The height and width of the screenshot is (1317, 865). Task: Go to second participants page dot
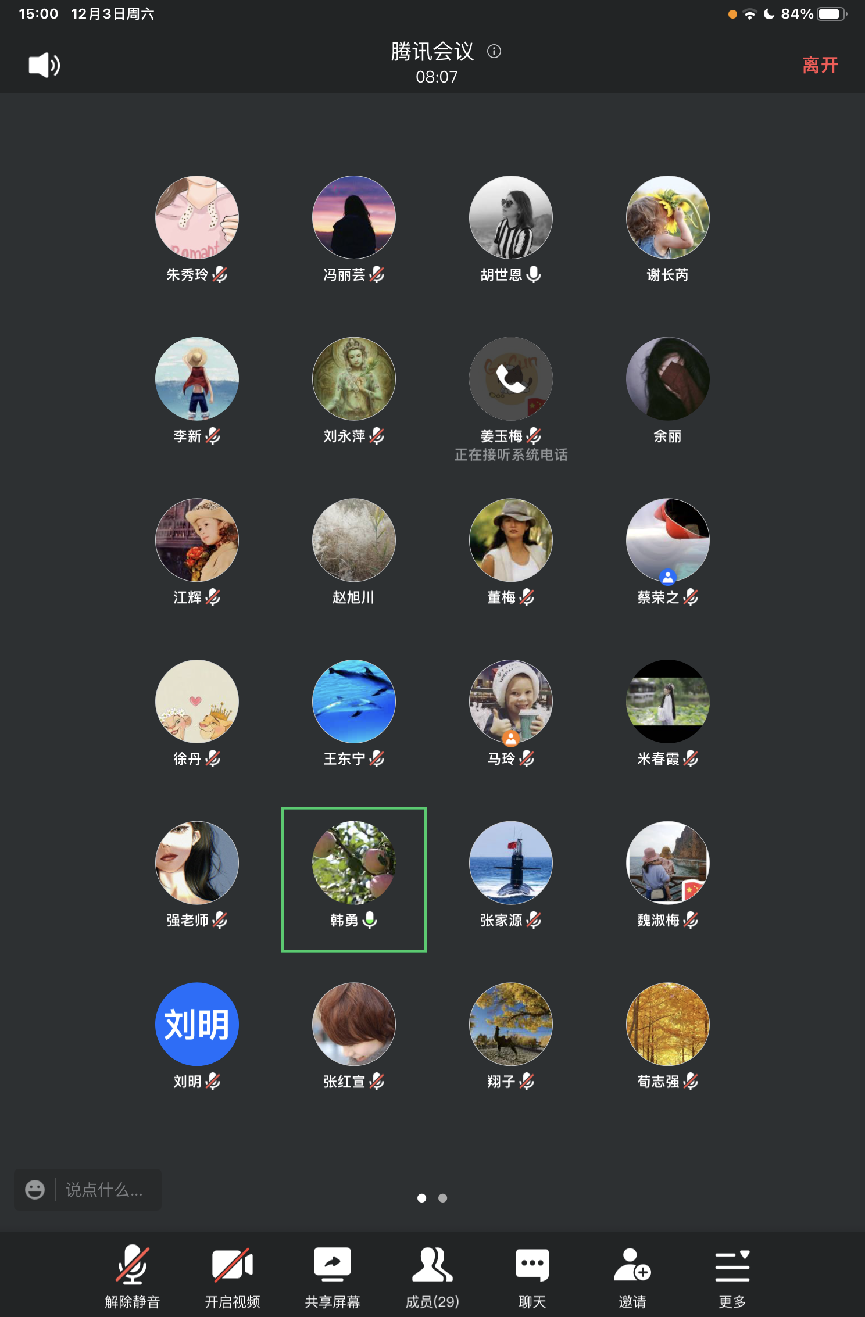443,1198
